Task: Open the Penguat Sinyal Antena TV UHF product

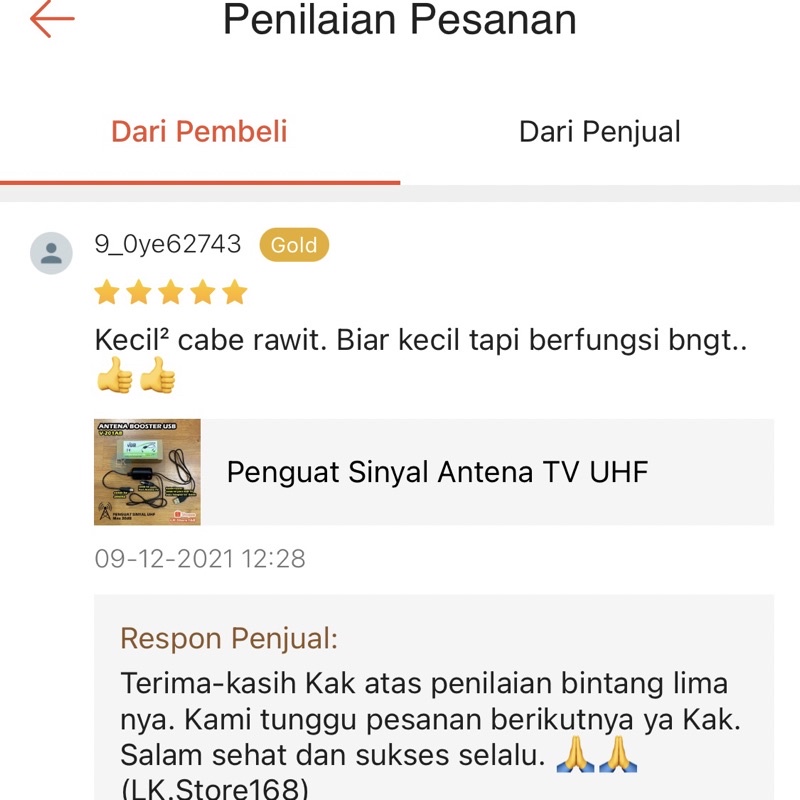Action: (434, 472)
